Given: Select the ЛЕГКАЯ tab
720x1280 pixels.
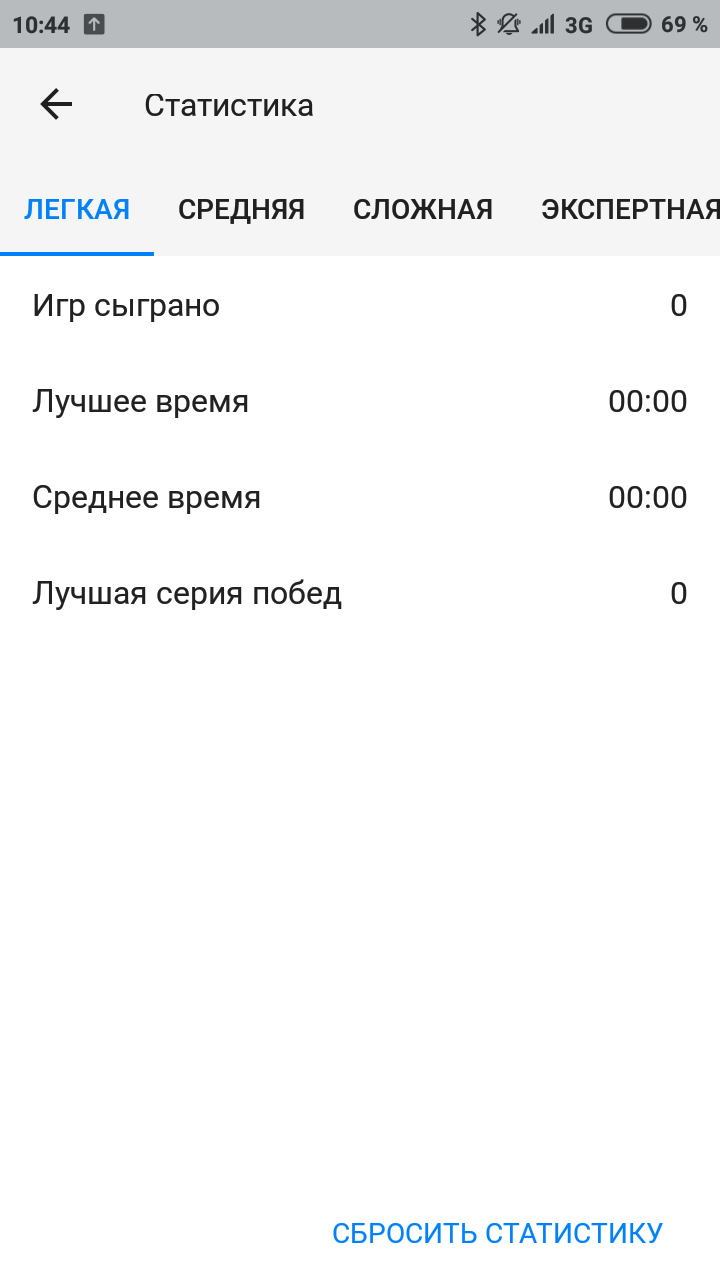Looking at the screenshot, I should coord(77,210).
